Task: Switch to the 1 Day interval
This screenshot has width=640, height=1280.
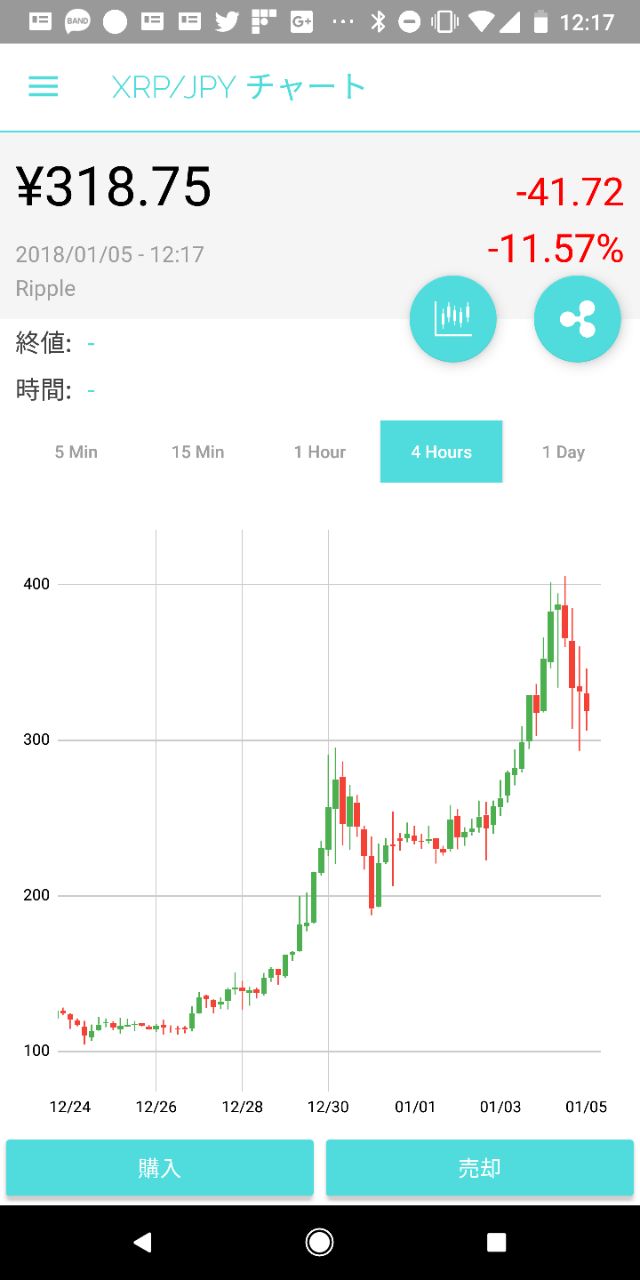Action: pos(563,452)
